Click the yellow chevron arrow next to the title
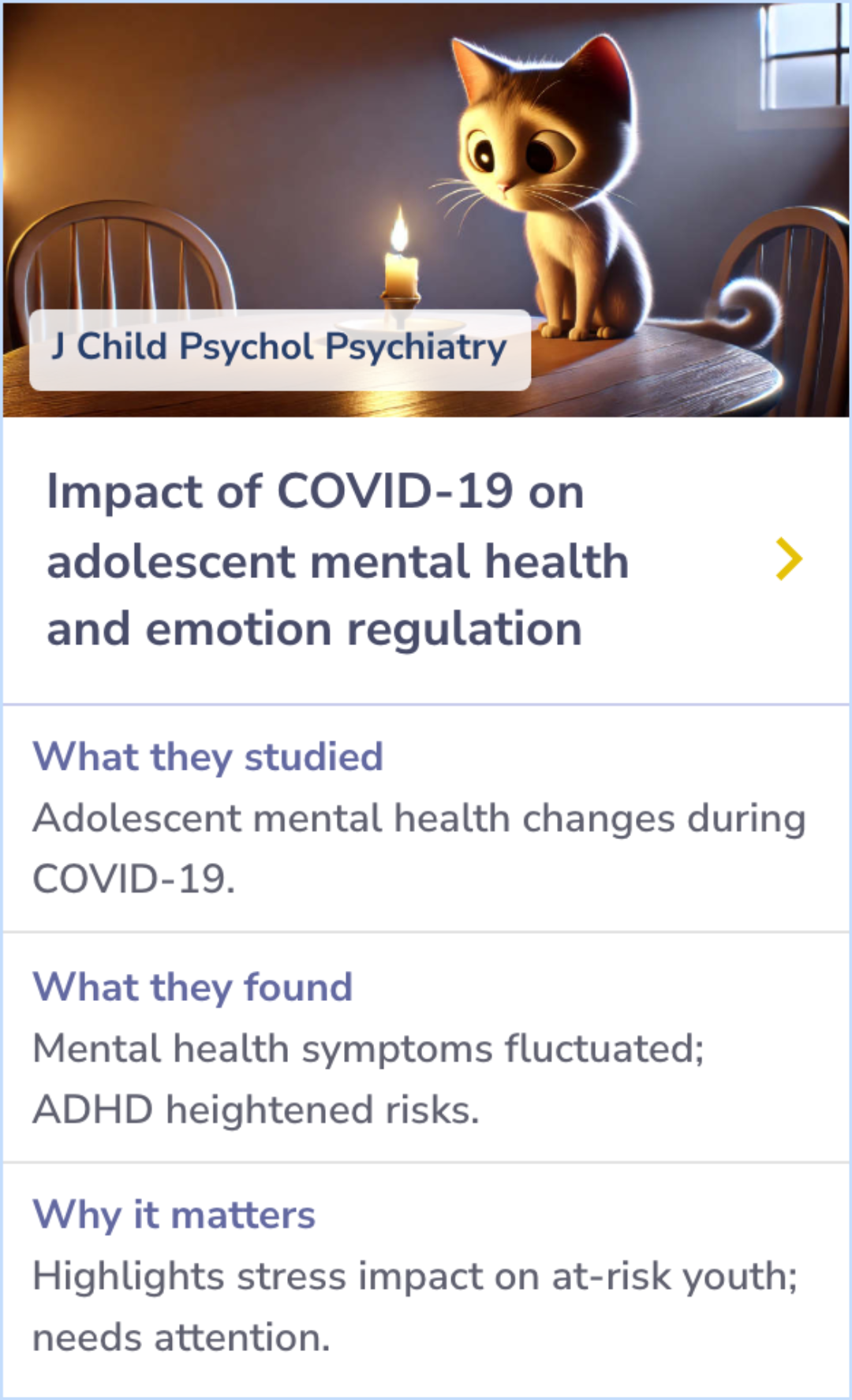The image size is (852, 1400). [790, 560]
